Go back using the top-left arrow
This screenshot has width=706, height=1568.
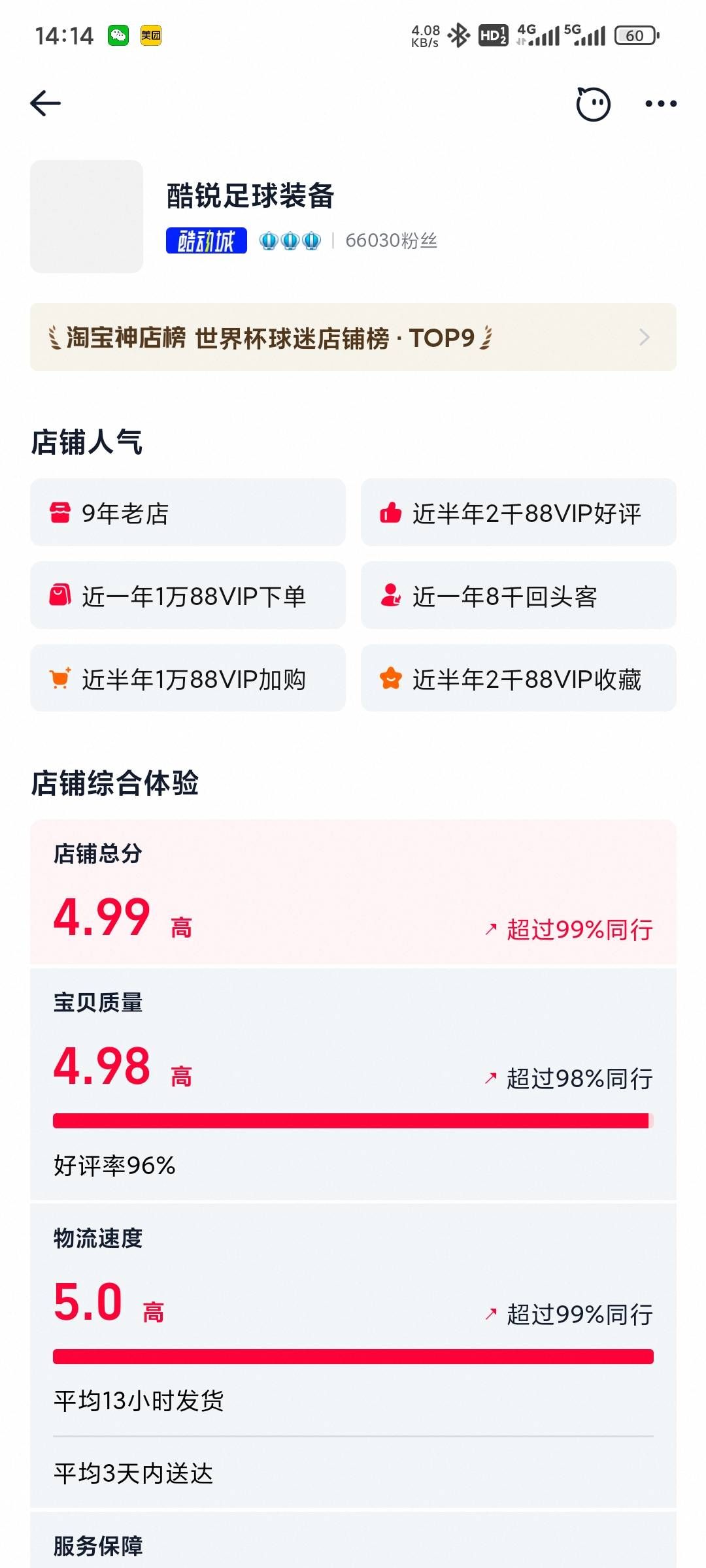[x=46, y=103]
